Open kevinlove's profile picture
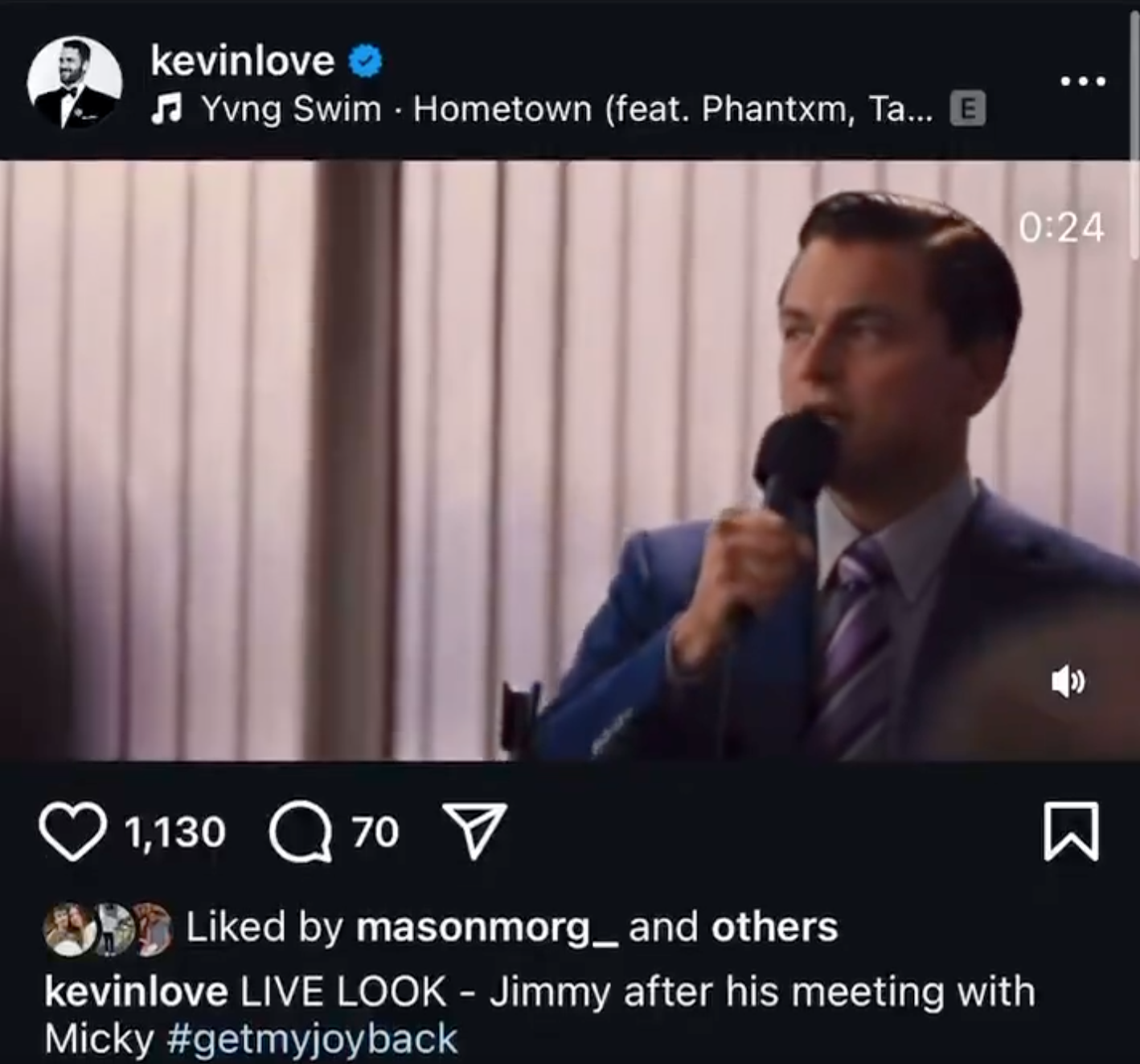This screenshot has width=1140, height=1064. (x=74, y=82)
